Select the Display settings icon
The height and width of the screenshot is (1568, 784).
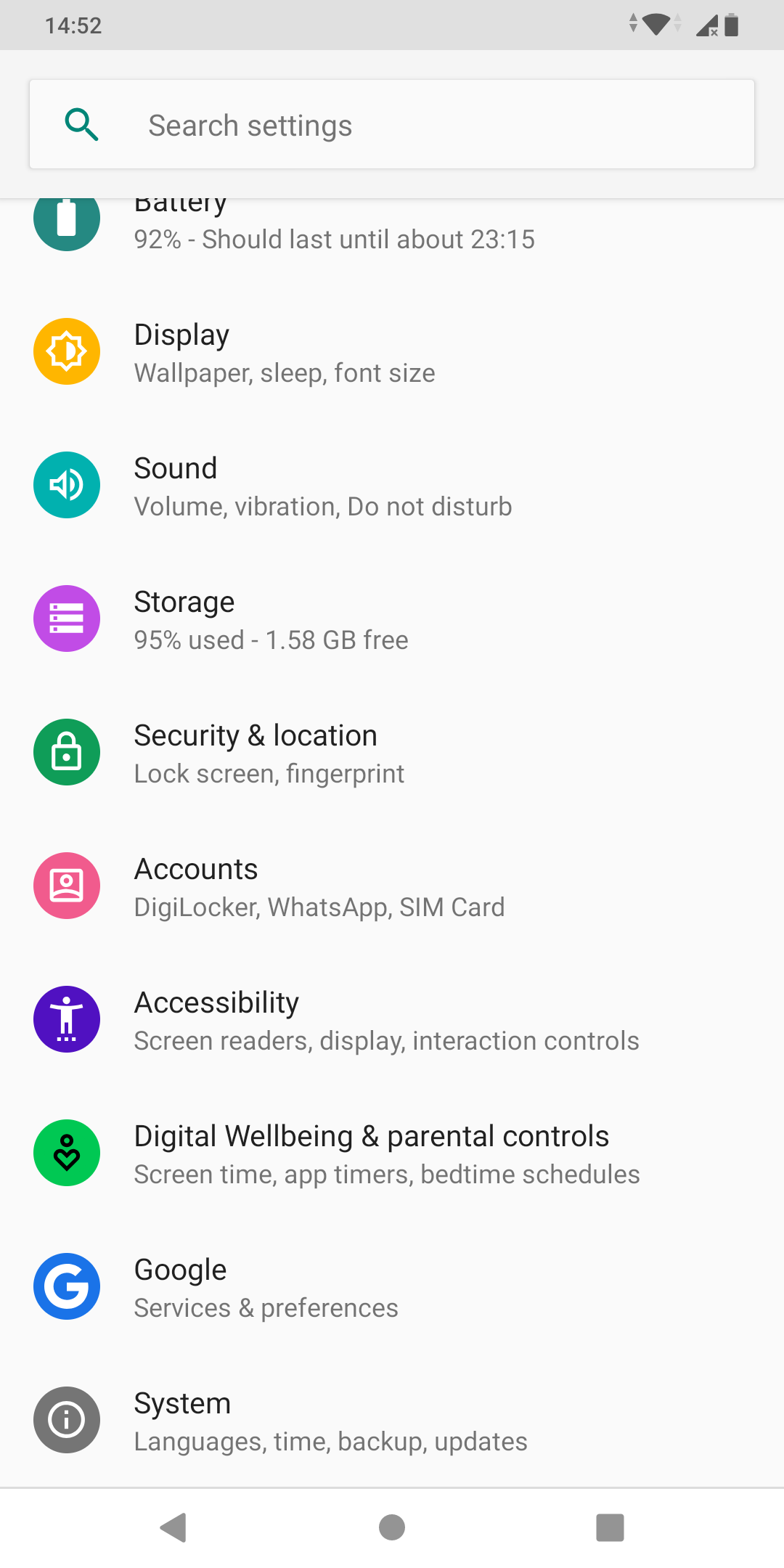tap(66, 351)
